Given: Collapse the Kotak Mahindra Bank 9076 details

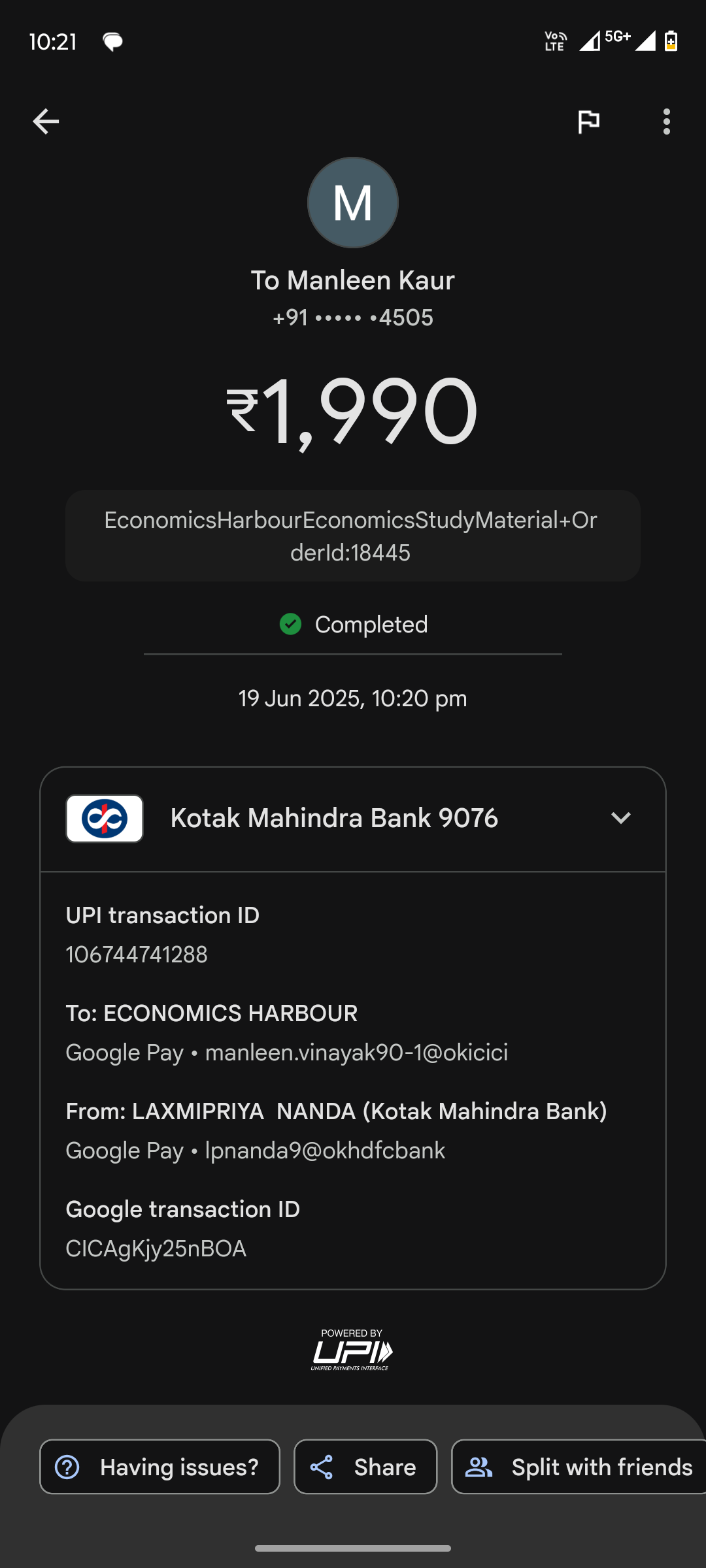Looking at the screenshot, I should pos(620,818).
